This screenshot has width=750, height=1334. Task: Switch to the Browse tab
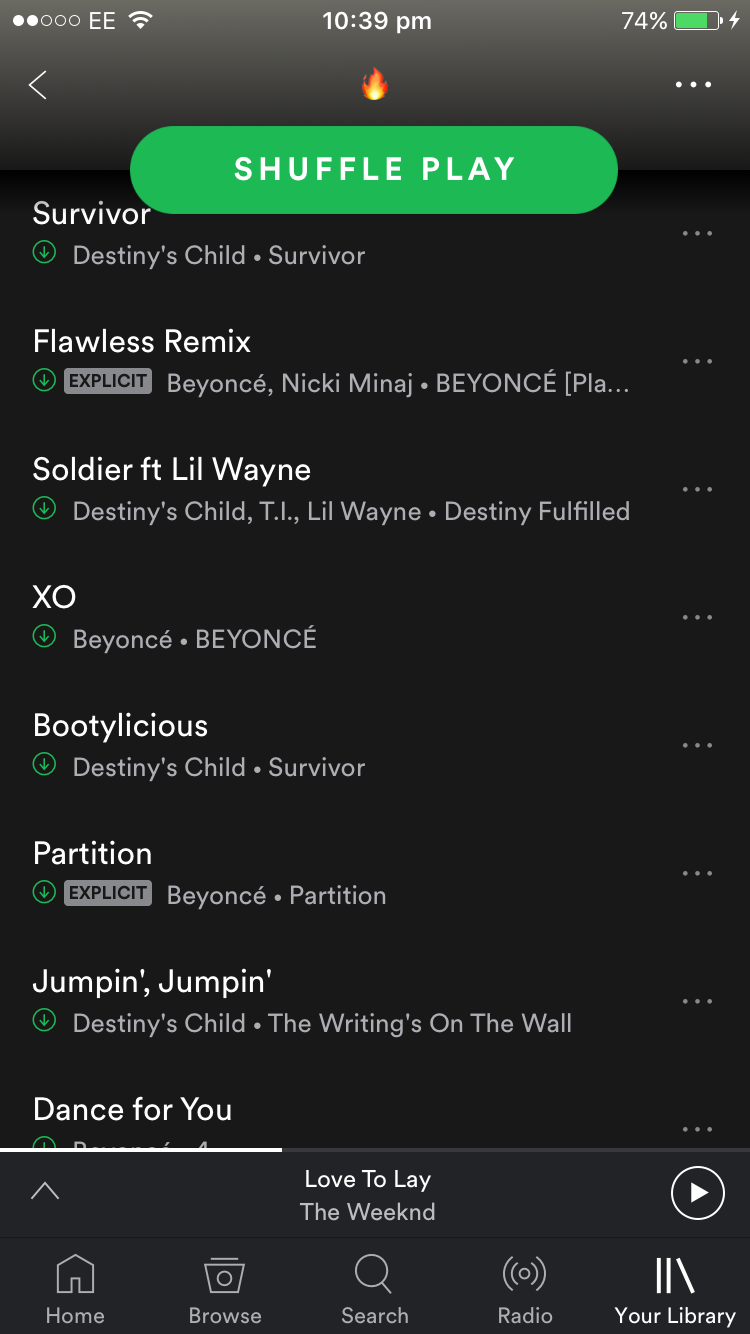point(225,1289)
